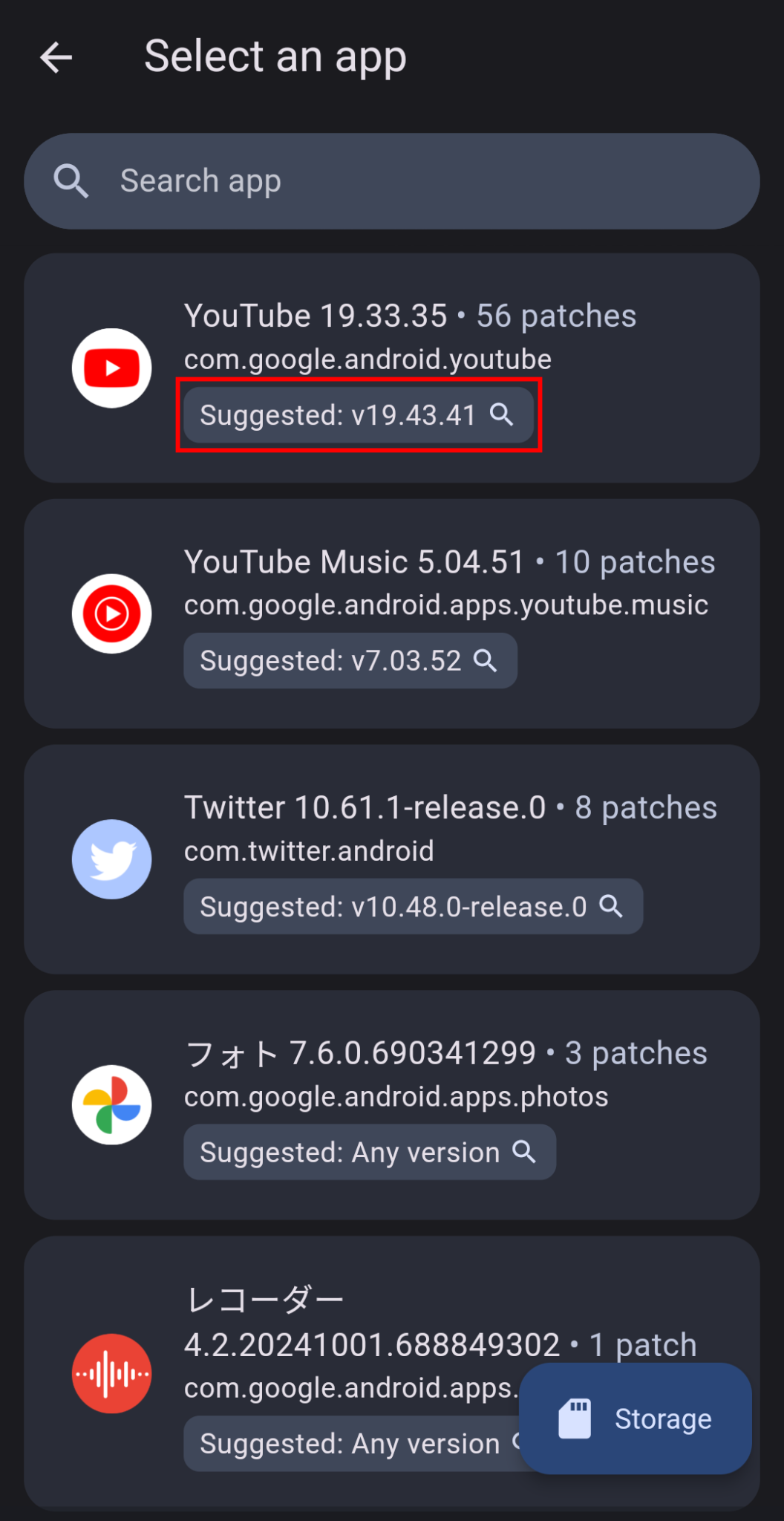Select the YouTube Music 5.04.51 entry
784x1521 pixels.
449,561
